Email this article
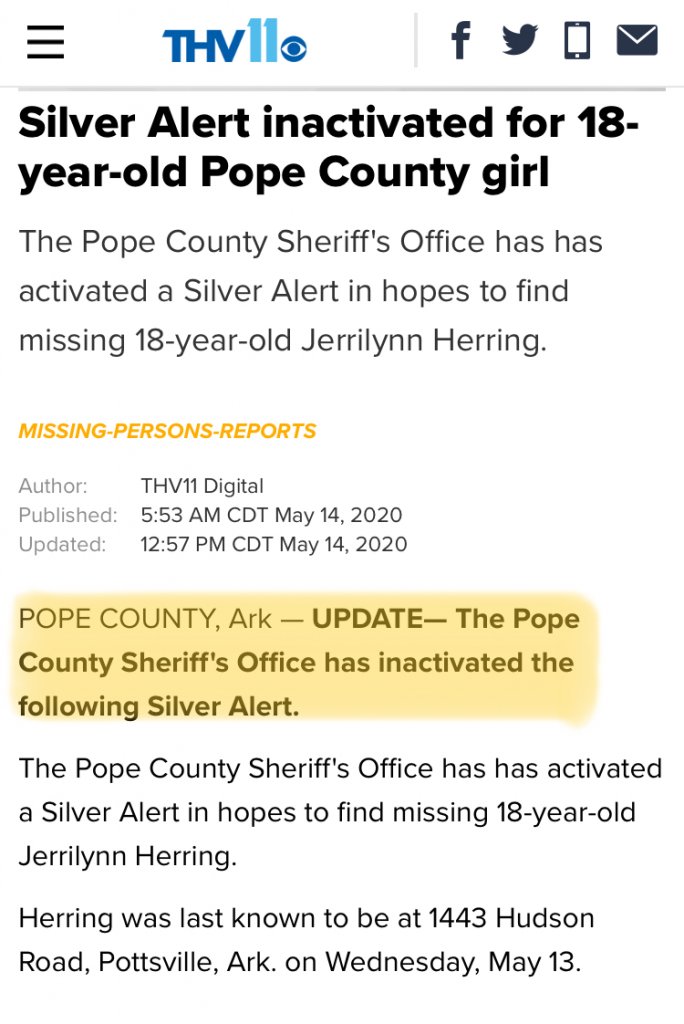Screen dimensions: 684x1024 (x=636, y=41)
